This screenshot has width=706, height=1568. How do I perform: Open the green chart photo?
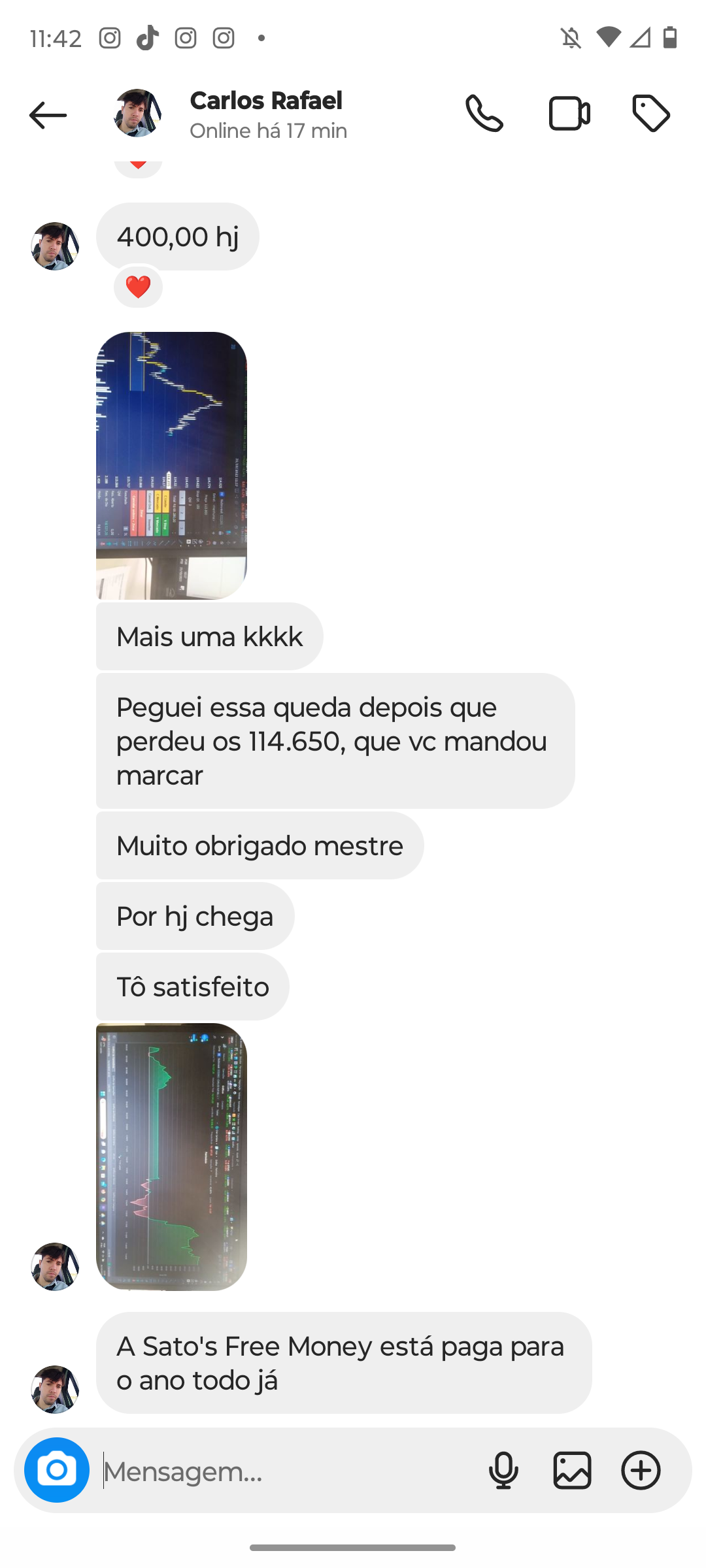pyautogui.click(x=171, y=1156)
